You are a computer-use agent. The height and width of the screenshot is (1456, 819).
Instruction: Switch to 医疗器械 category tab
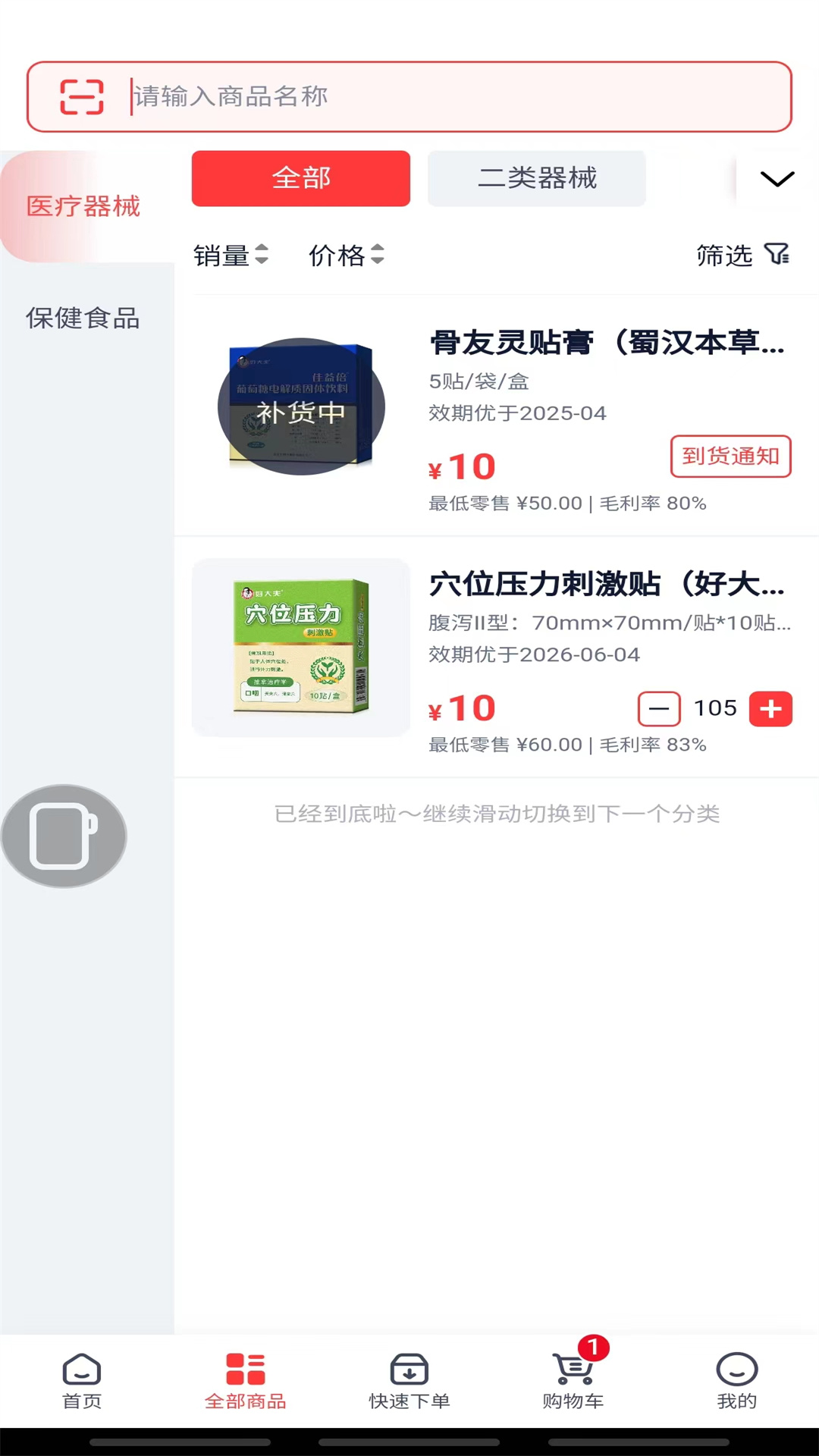pyautogui.click(x=82, y=206)
